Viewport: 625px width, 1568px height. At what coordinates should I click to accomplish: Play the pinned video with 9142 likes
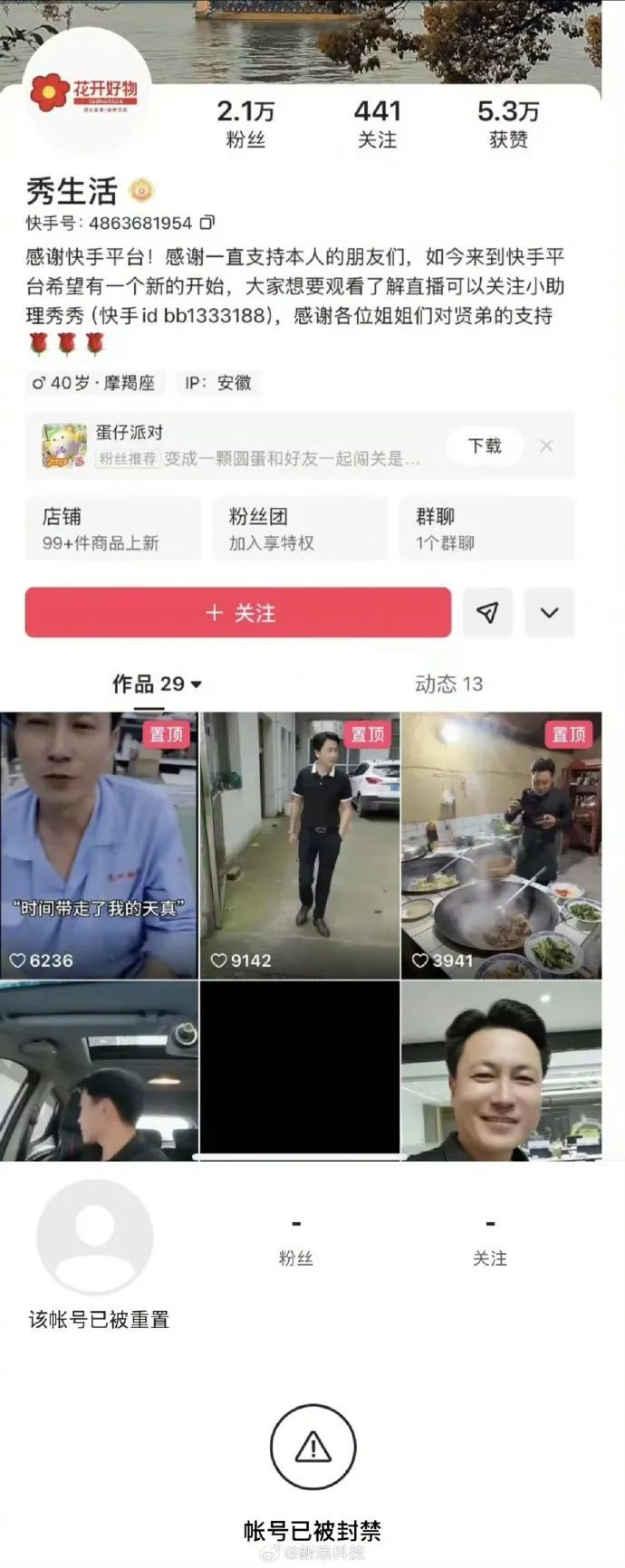300,845
